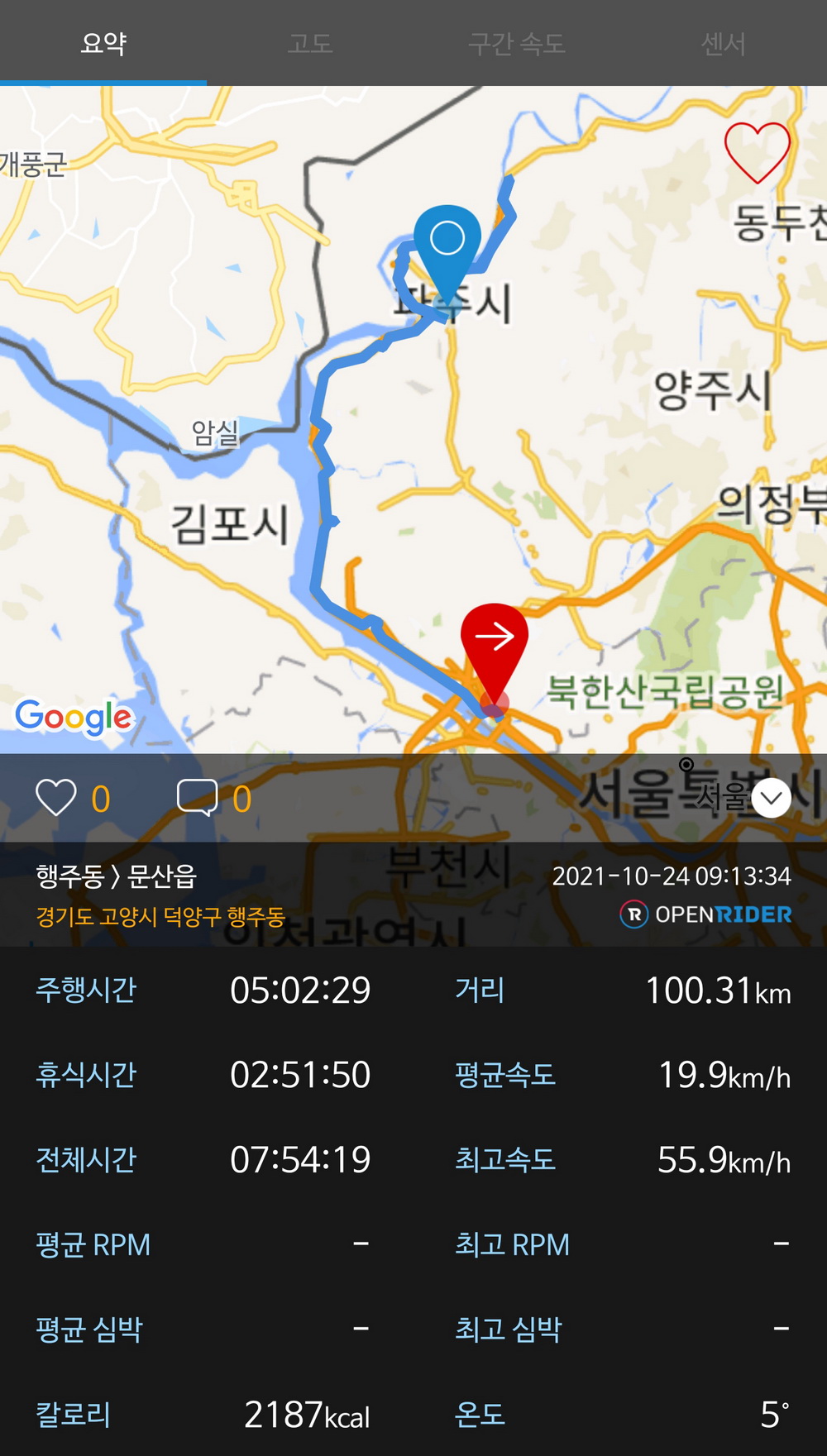Open comments via the speech bubble icon
The image size is (827, 1456).
pyautogui.click(x=197, y=798)
